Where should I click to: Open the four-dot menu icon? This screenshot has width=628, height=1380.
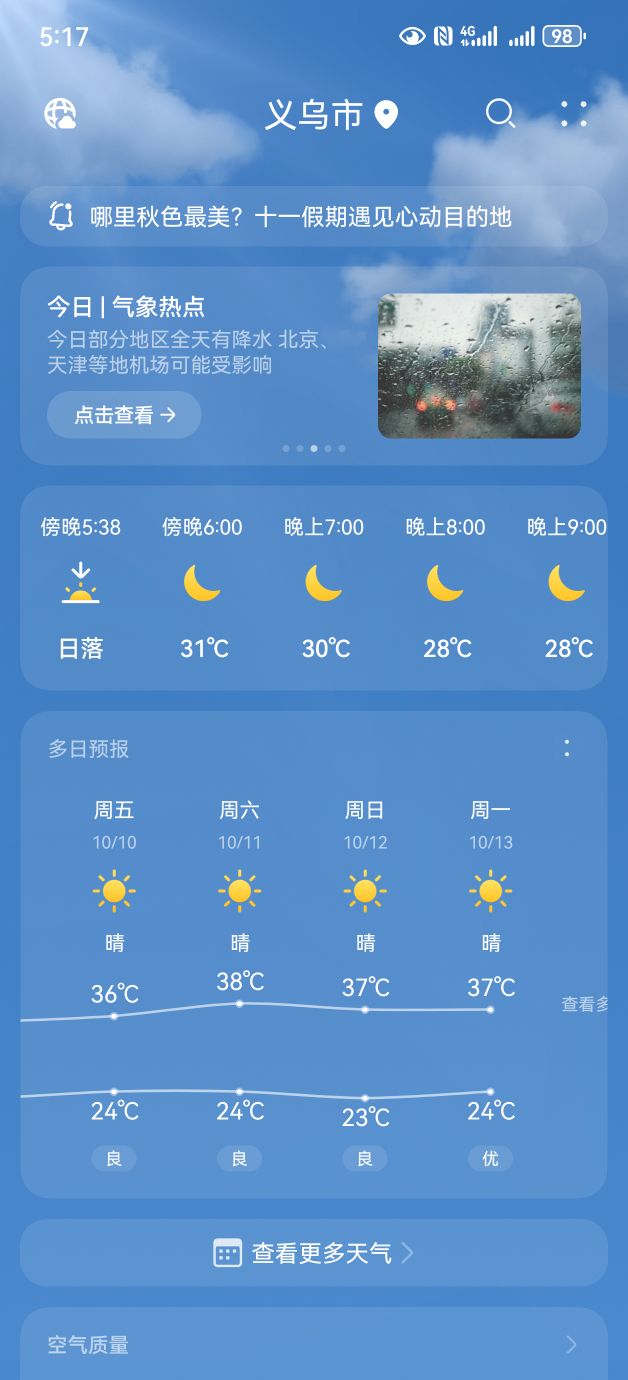(x=574, y=114)
